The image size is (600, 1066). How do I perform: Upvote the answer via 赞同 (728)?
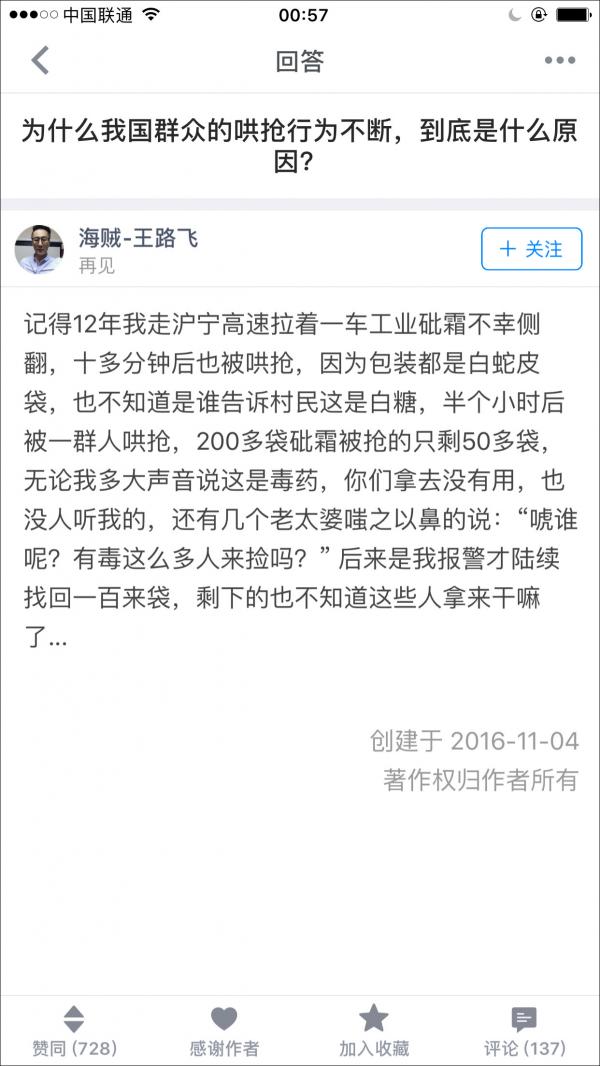pos(75,1031)
